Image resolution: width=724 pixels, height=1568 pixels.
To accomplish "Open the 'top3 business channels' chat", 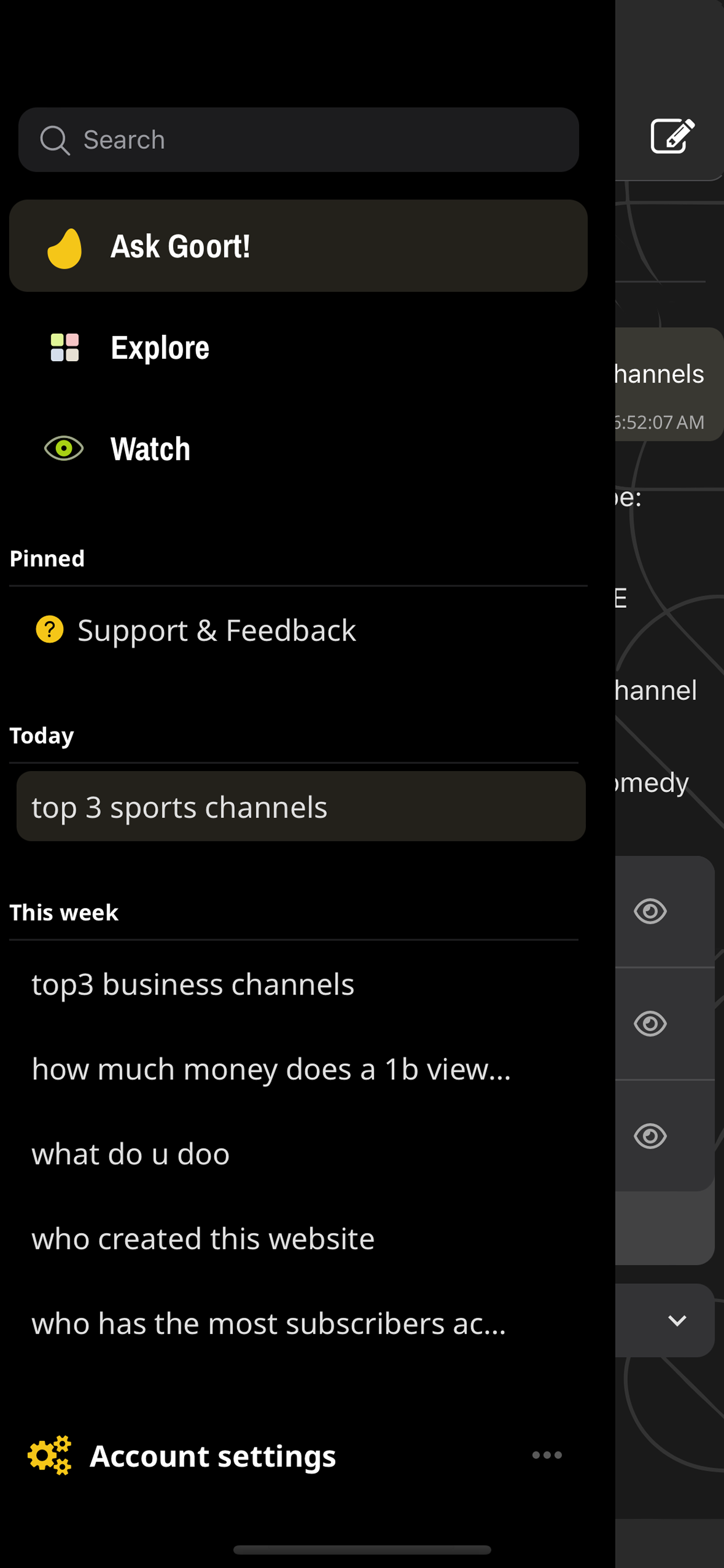I will point(193,984).
